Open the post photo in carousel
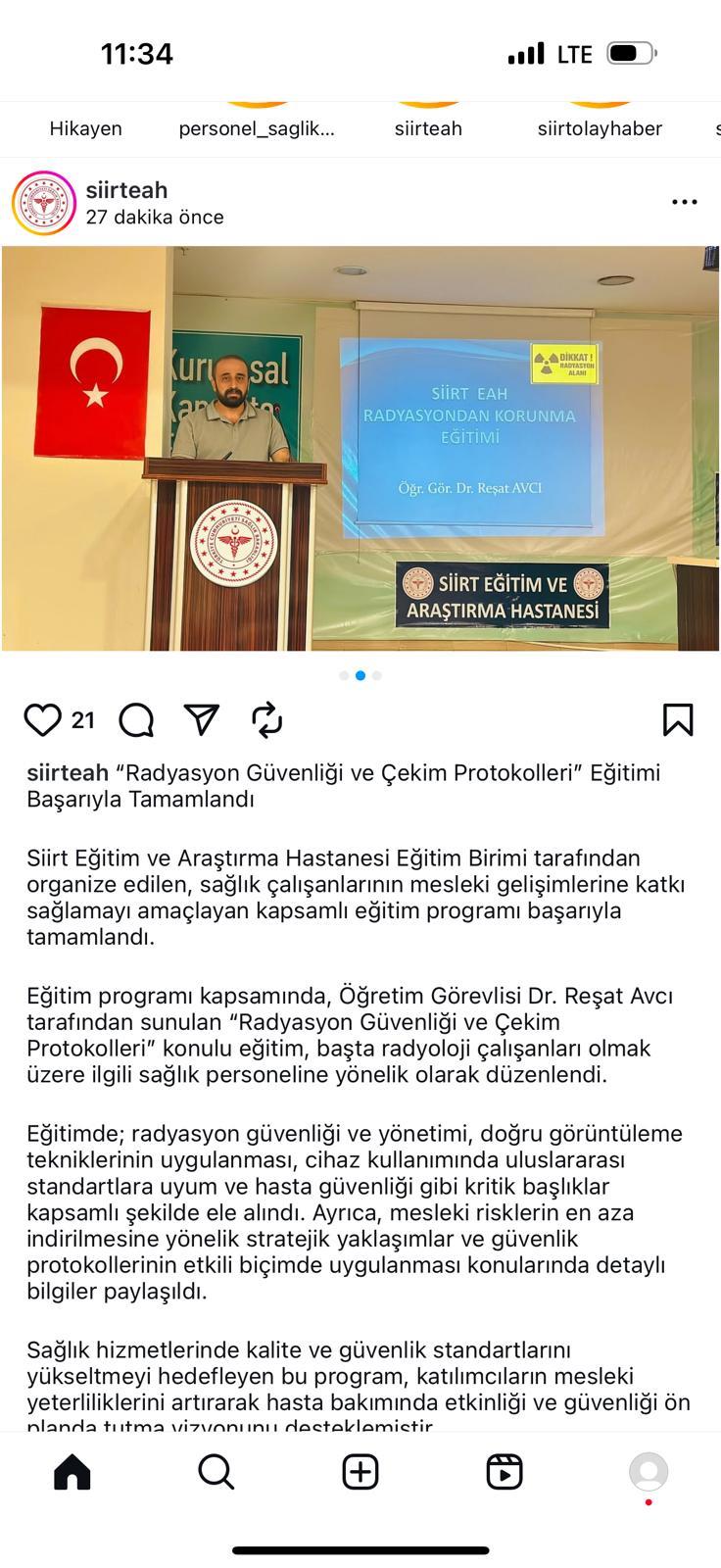 (360, 448)
